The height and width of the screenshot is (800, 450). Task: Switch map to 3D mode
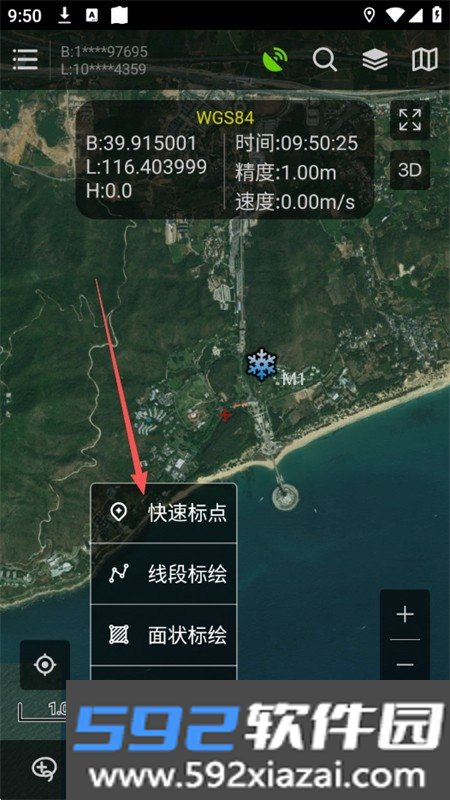click(x=410, y=170)
